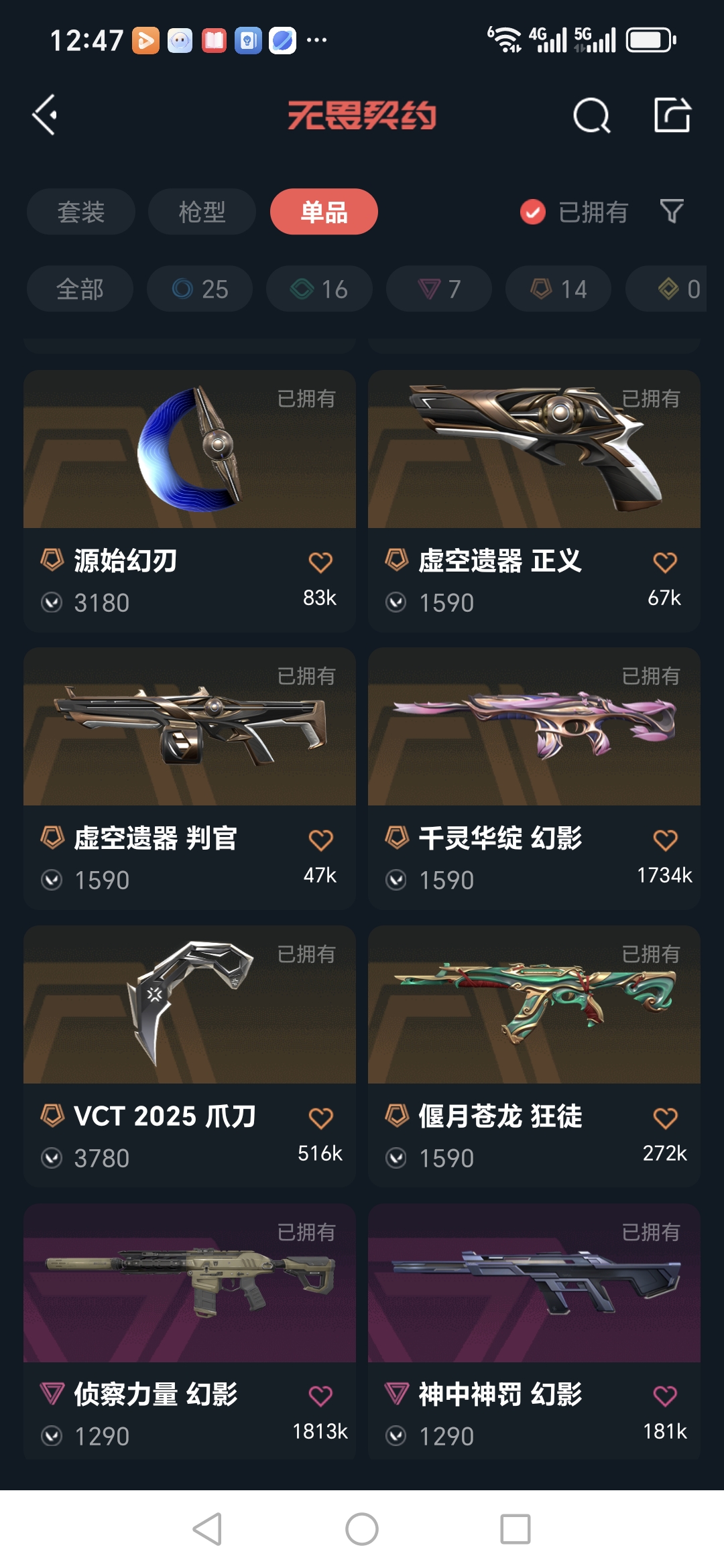Viewport: 724px width, 1568px height.
Task: Like the VCT 2025 爪刀 skin
Action: point(320,1118)
